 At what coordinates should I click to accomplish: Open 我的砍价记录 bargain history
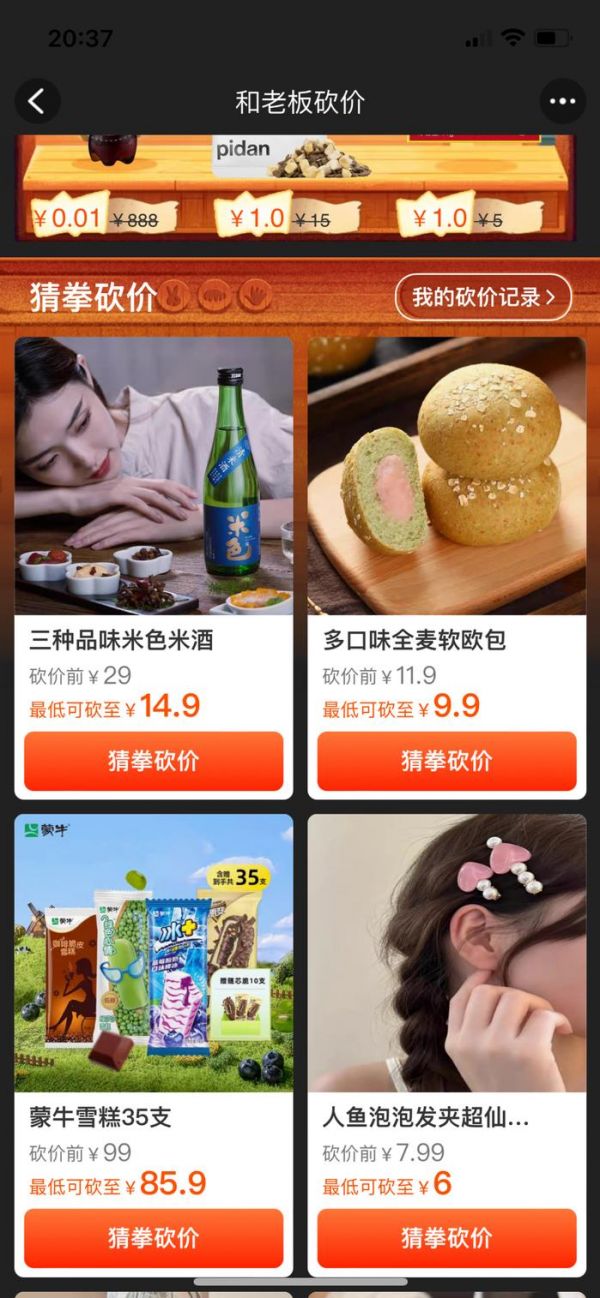pos(483,297)
